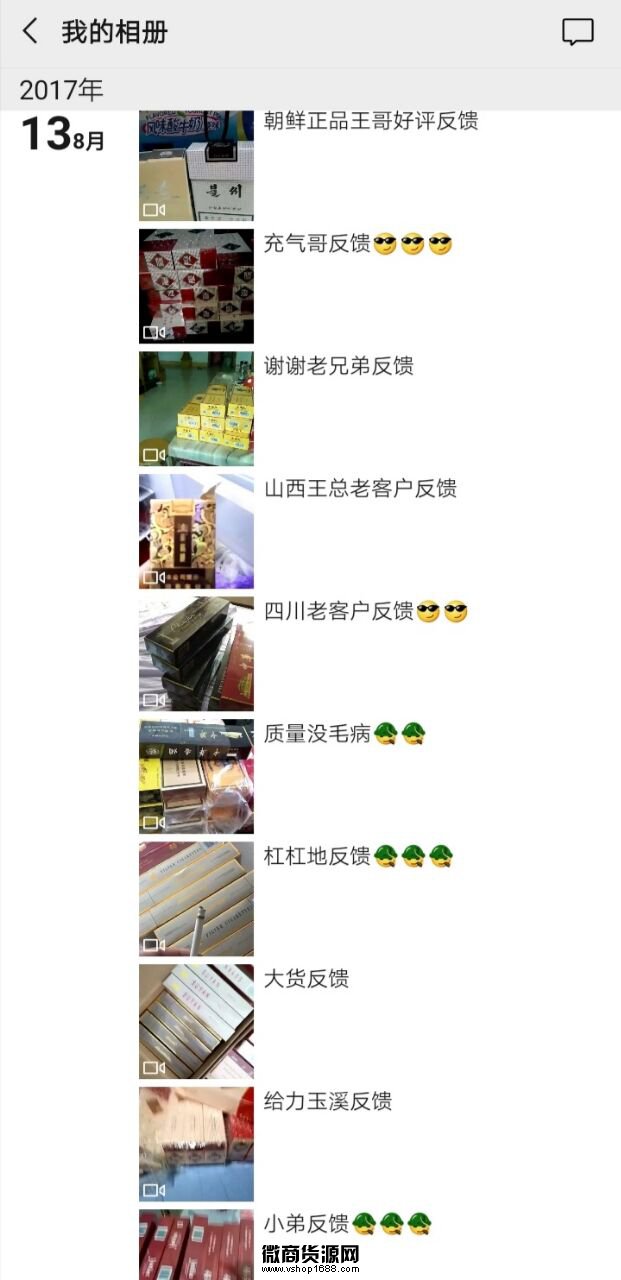View the 四川老客户反馈 video post
Viewport: 621px width, 1280px height.
point(196,653)
